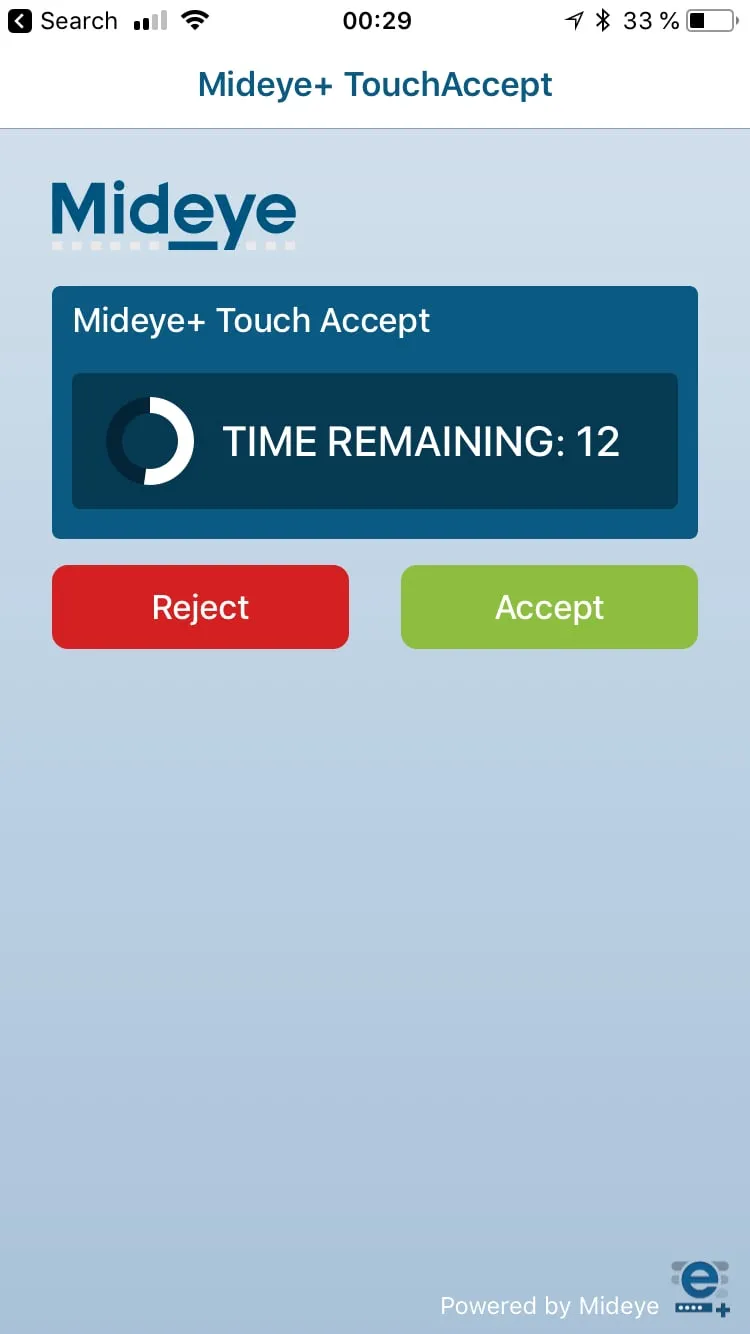The image size is (750, 1334).
Task: Select the Mideye+ TouchAccept title bar
Action: [375, 84]
